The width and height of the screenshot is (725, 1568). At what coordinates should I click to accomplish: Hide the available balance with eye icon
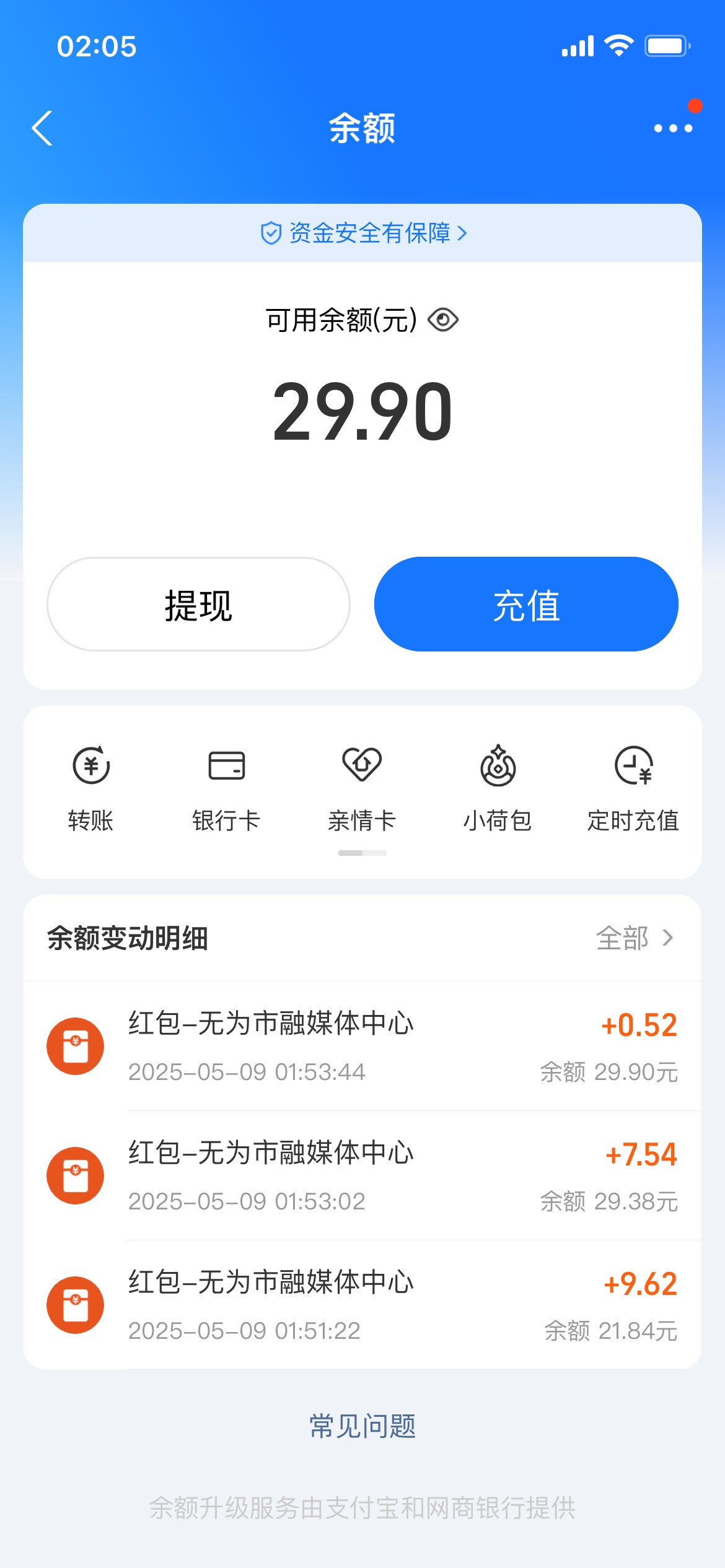coord(442,320)
